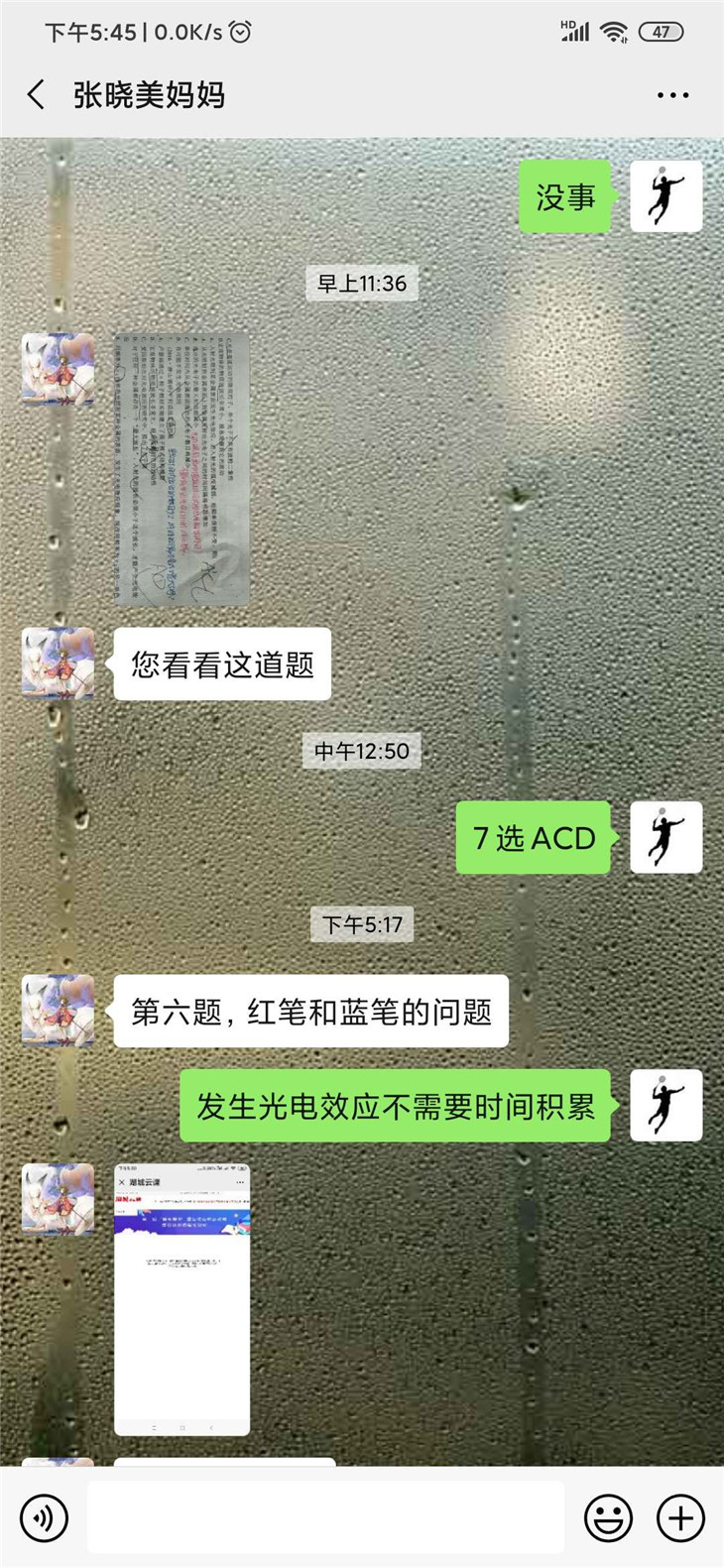
Task: Focus the message text input field
Action: [325, 1517]
